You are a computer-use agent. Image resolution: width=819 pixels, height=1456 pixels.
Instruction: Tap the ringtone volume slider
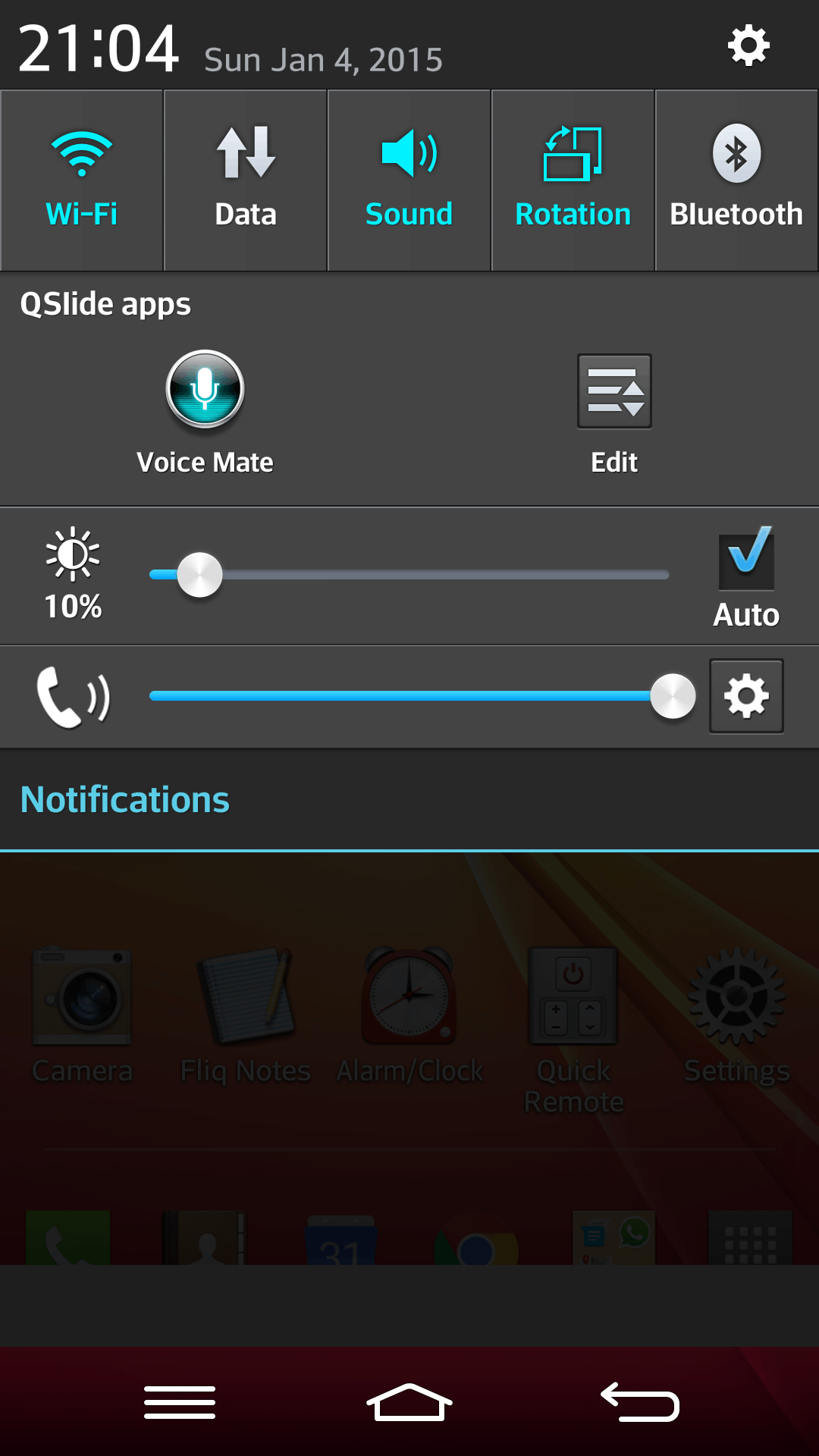pyautogui.click(x=409, y=696)
